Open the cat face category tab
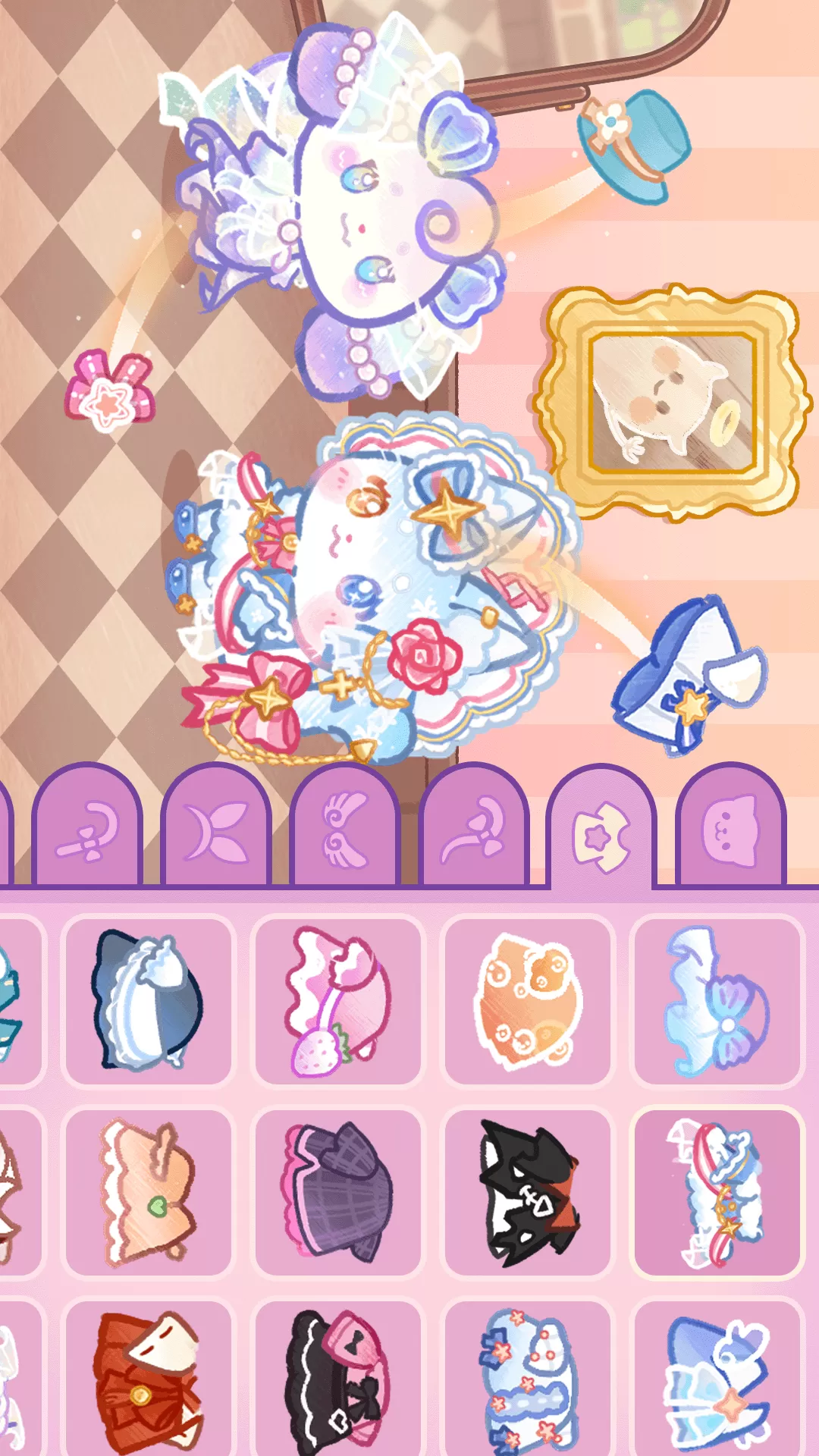 [x=730, y=827]
